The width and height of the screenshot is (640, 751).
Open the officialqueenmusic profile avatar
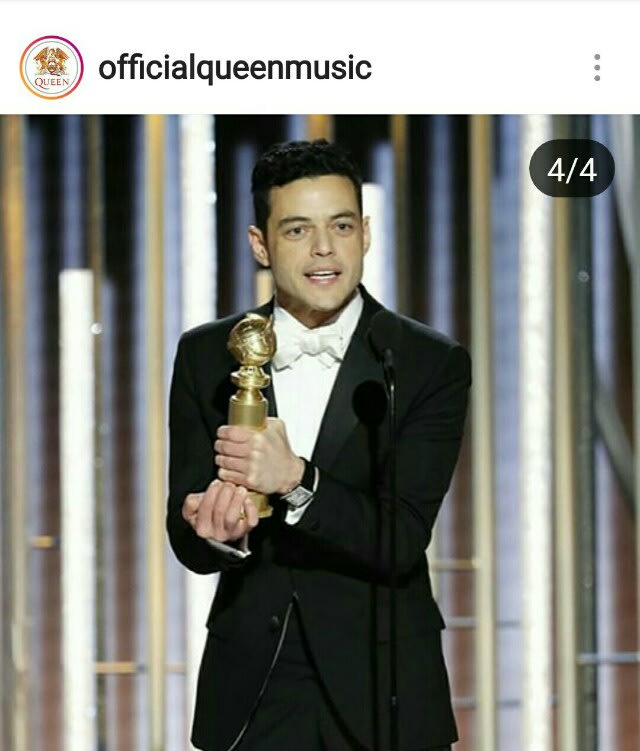tap(51, 67)
